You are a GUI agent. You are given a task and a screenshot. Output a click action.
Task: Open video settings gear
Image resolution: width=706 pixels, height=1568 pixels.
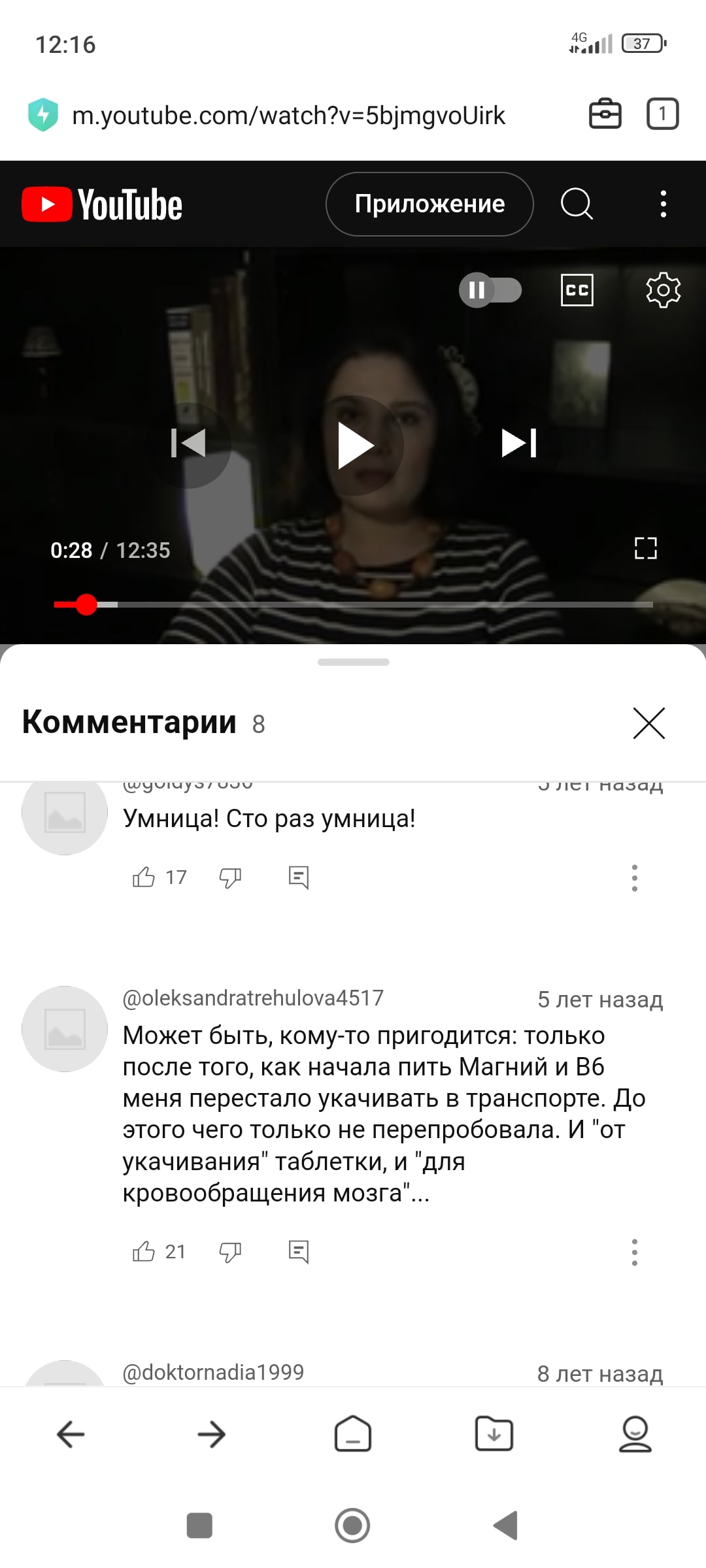[x=663, y=290]
